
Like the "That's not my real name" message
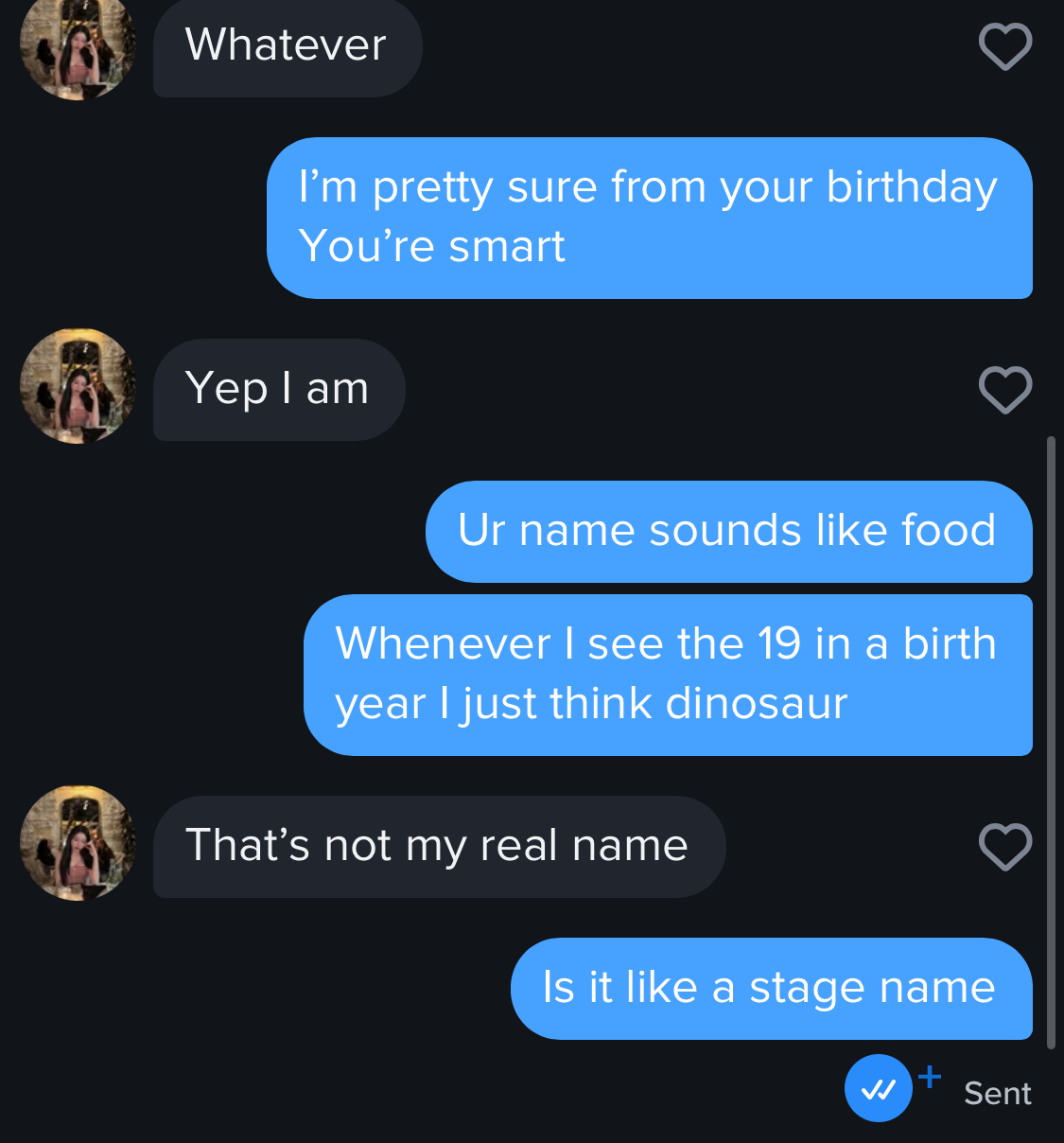coord(1004,846)
